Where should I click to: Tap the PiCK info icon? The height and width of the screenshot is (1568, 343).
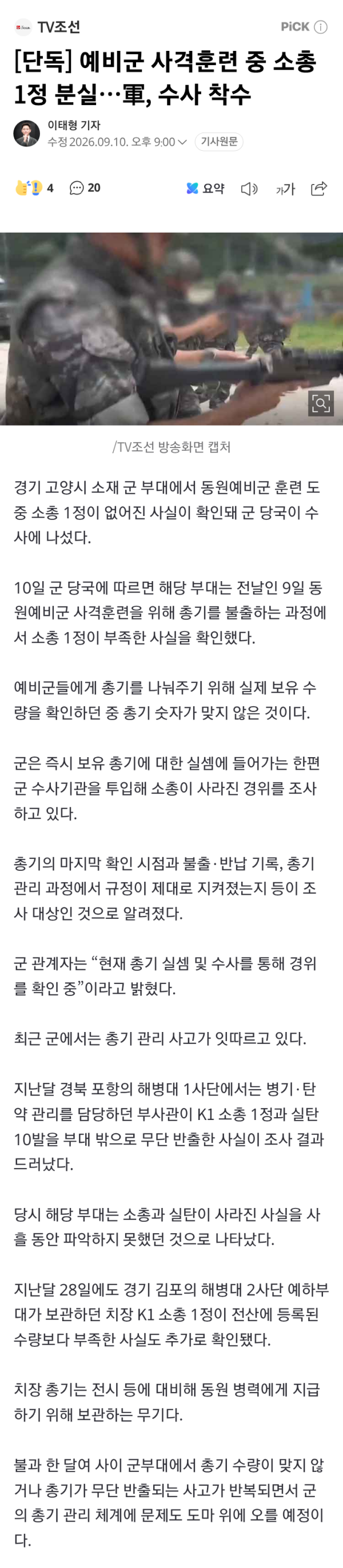pyautogui.click(x=321, y=27)
